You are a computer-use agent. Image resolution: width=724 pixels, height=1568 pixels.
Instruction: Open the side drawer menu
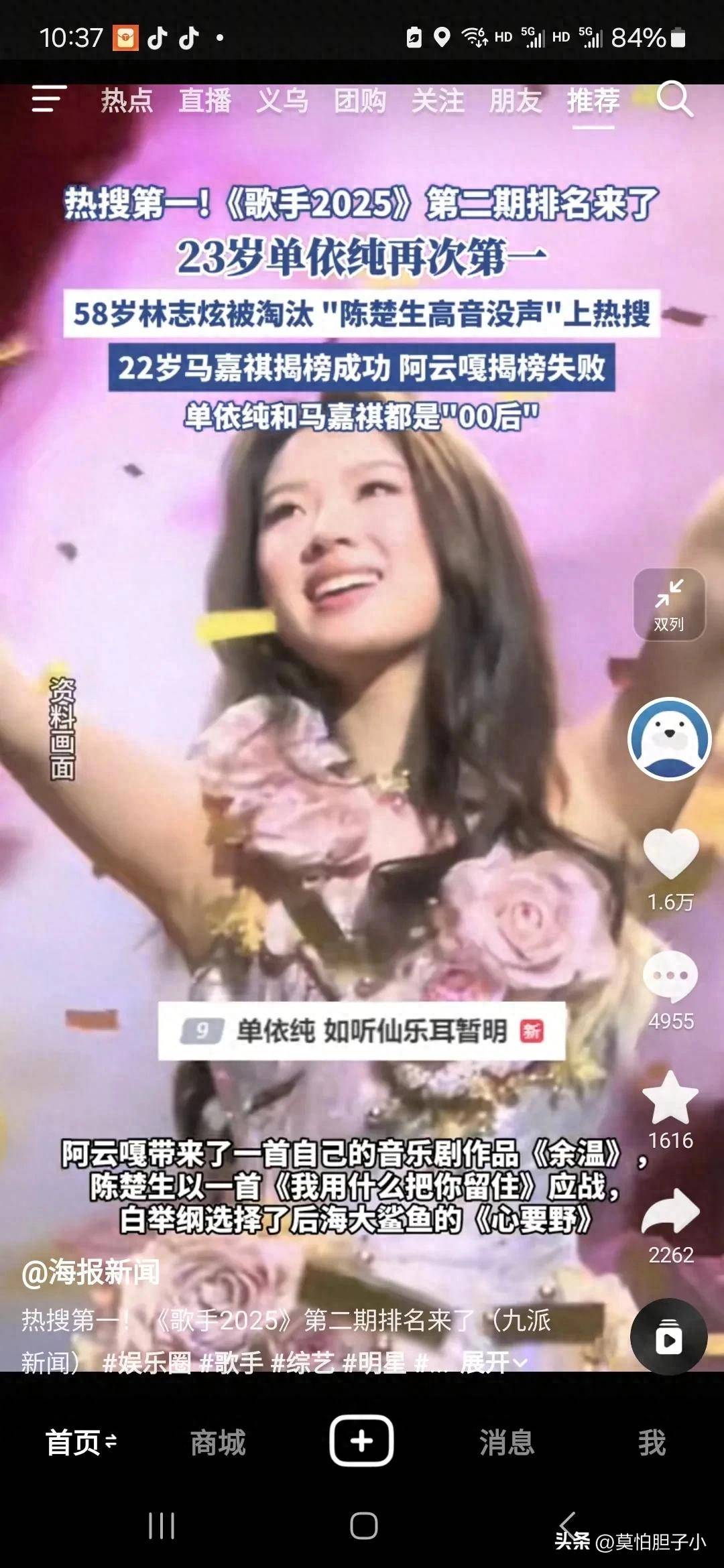[48, 99]
